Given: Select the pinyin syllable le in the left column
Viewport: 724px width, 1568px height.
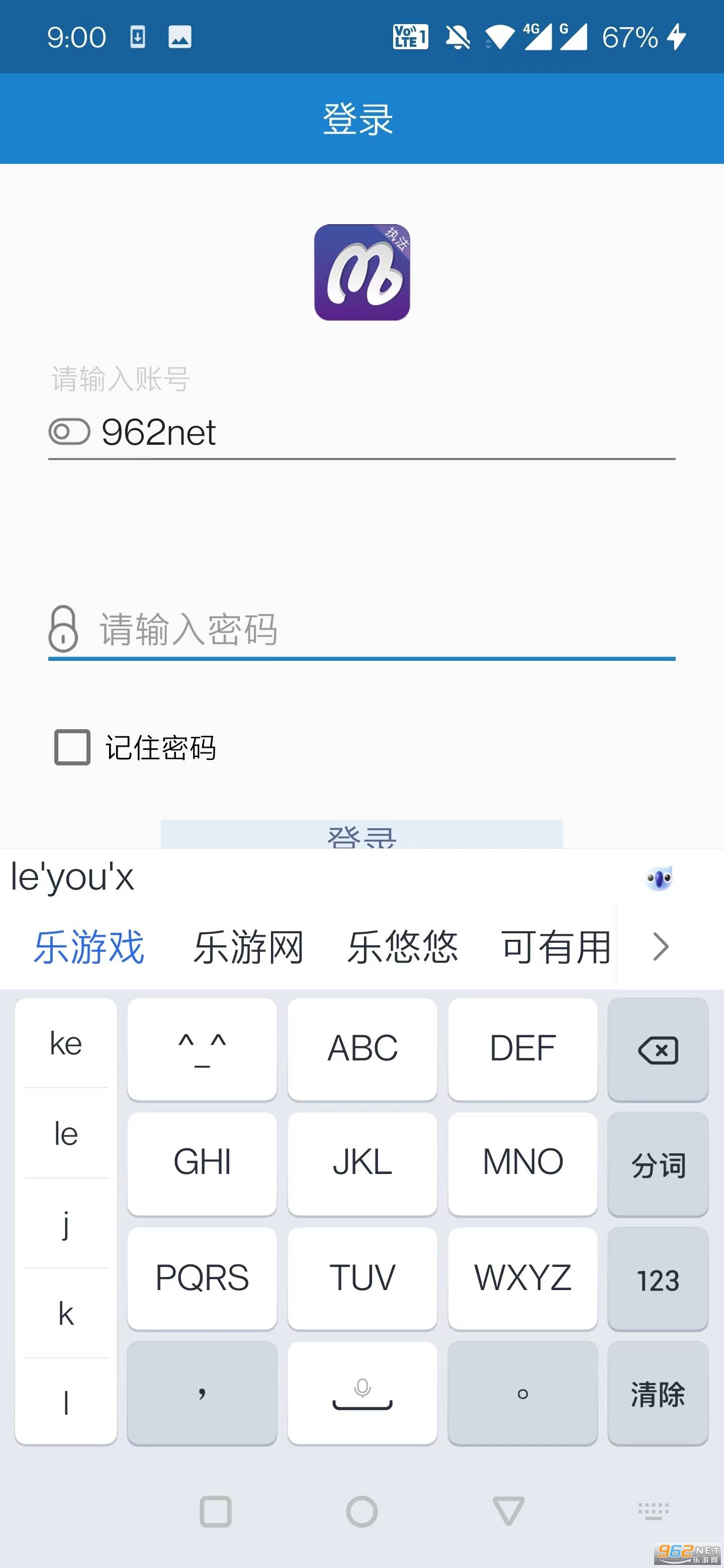Looking at the screenshot, I should pos(65,1133).
